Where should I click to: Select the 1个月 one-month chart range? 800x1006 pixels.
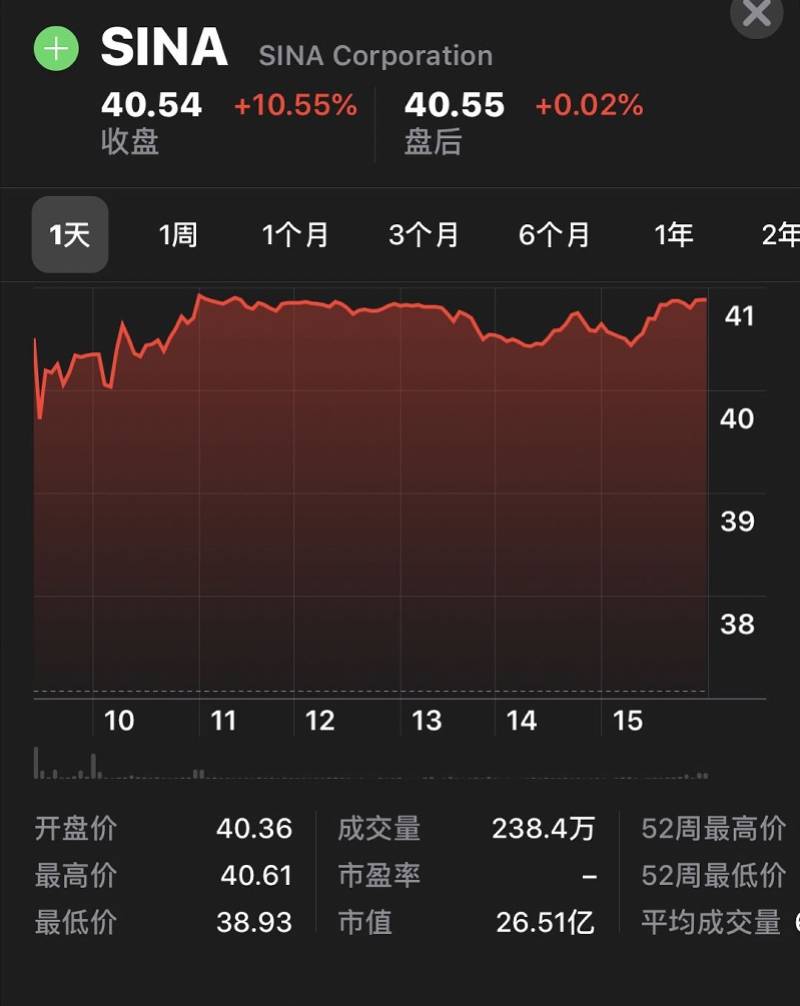(x=295, y=235)
